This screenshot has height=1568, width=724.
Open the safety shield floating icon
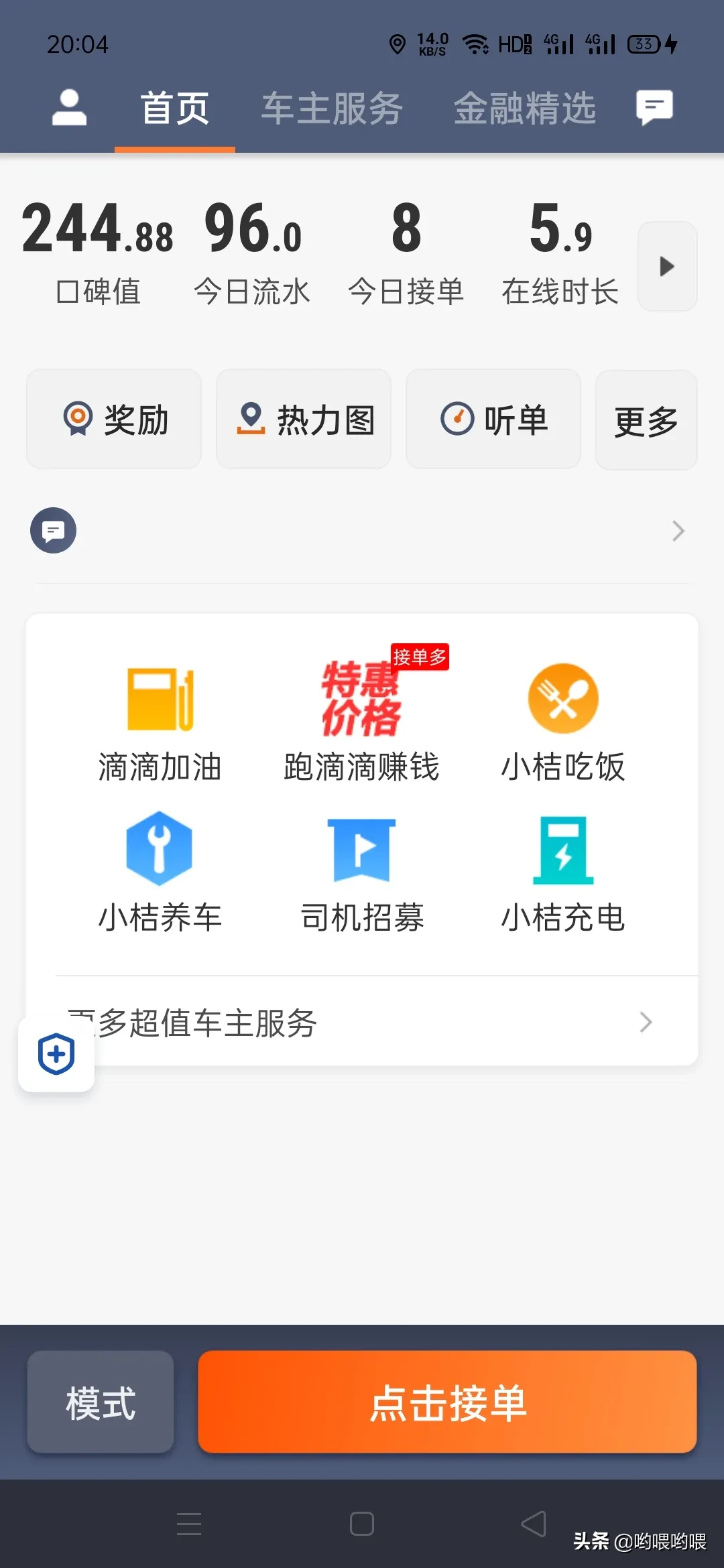point(56,1054)
